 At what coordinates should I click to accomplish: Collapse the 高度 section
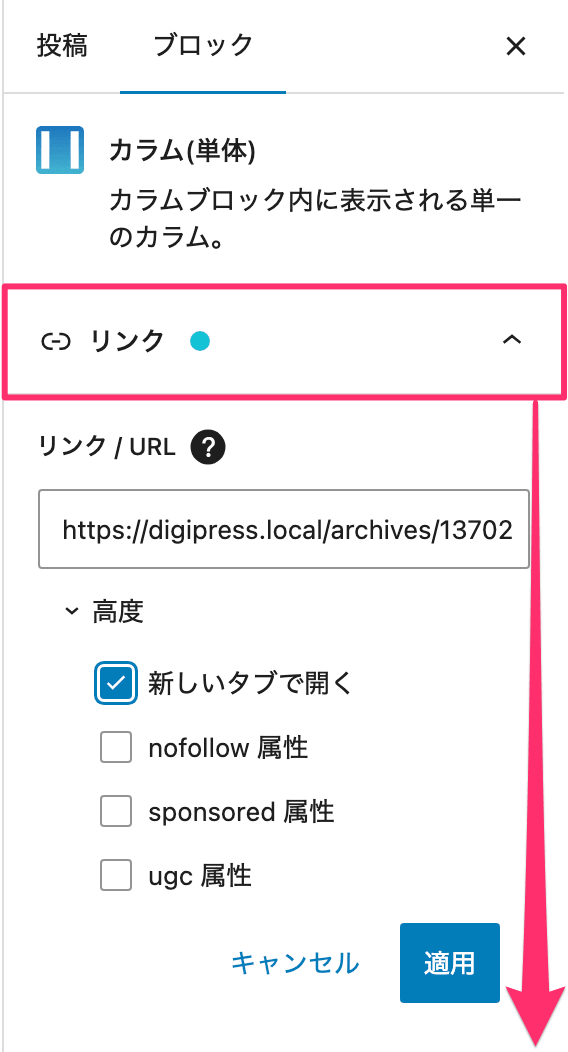click(x=104, y=612)
